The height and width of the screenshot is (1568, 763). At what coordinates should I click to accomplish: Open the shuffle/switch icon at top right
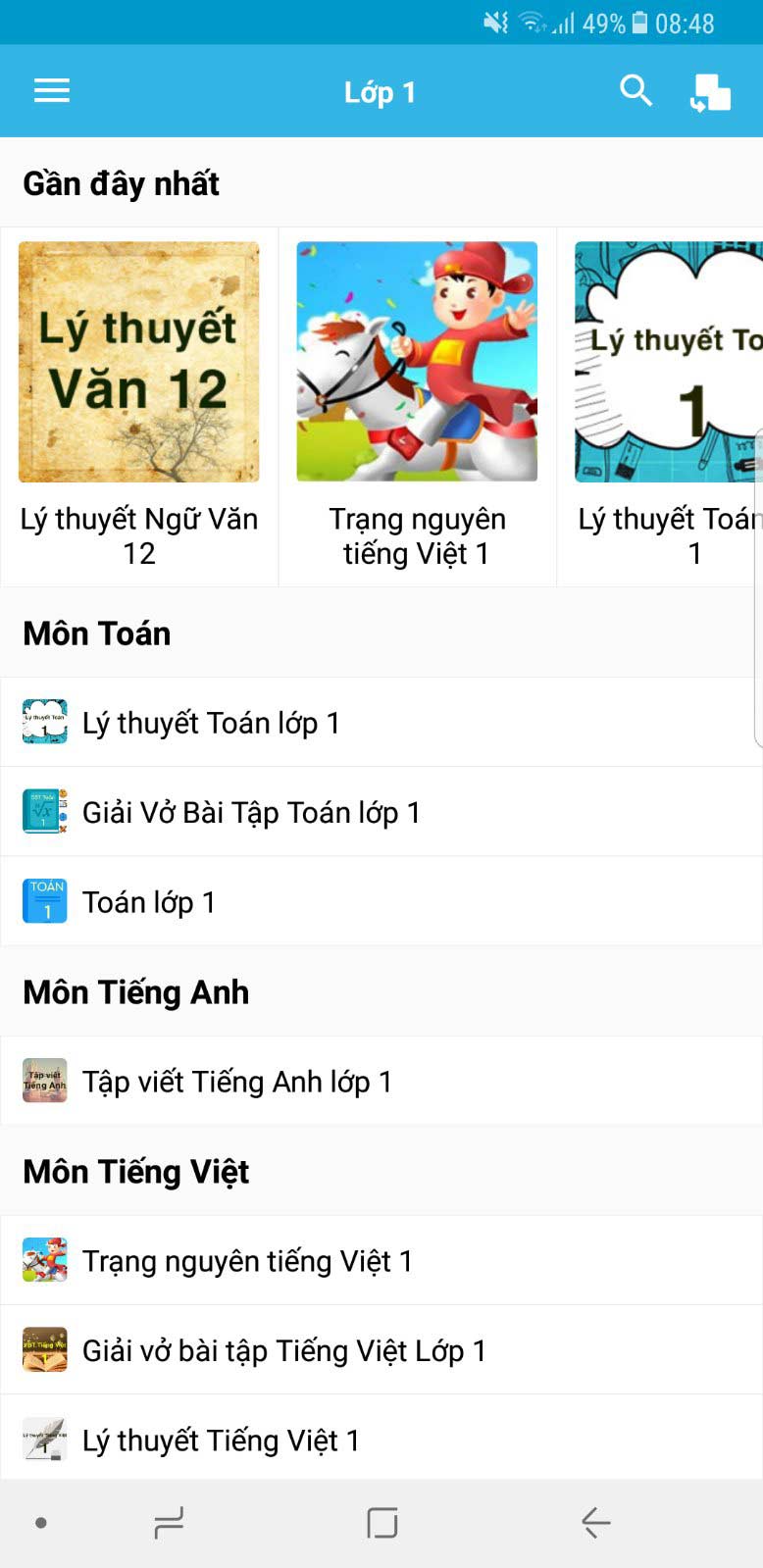pos(711,90)
